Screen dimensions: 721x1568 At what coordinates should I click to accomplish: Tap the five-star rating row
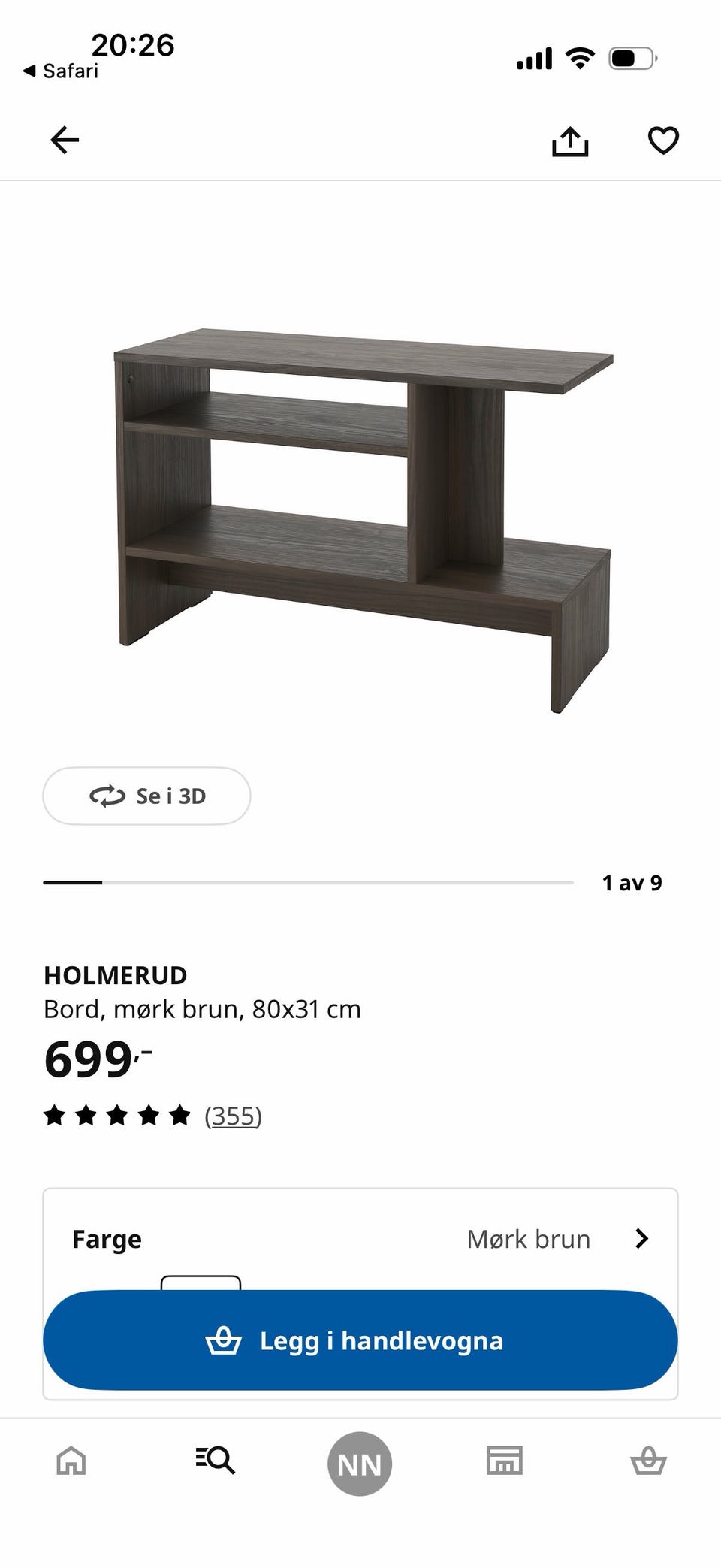click(116, 1116)
